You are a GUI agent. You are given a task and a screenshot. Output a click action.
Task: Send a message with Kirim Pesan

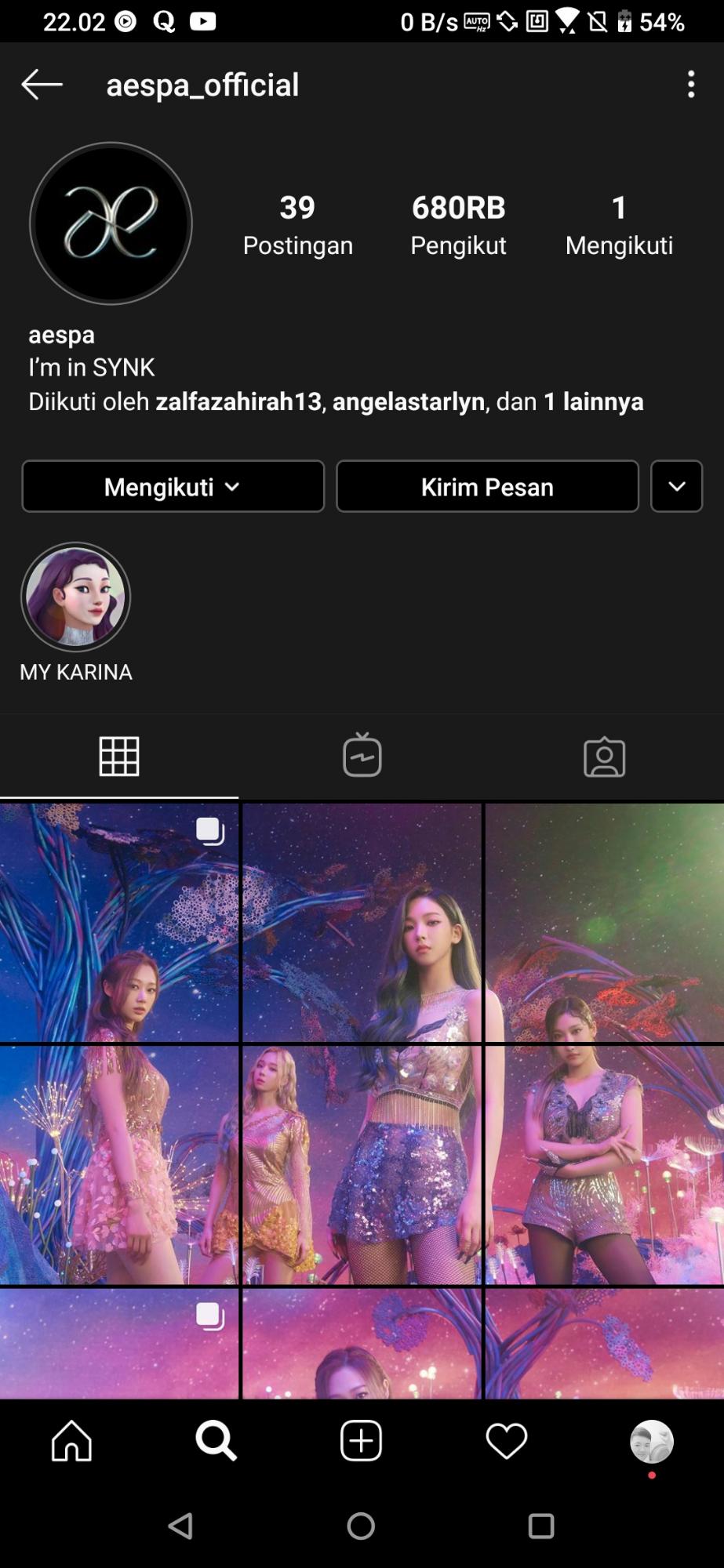[487, 487]
